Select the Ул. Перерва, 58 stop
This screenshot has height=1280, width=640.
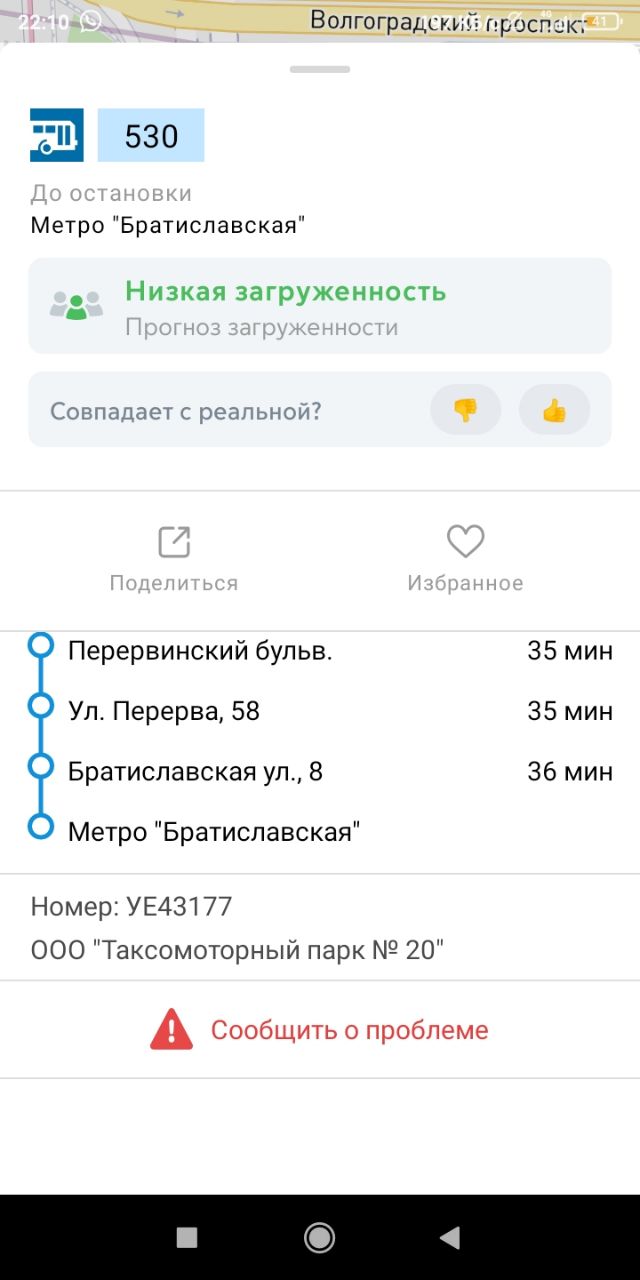coord(320,711)
